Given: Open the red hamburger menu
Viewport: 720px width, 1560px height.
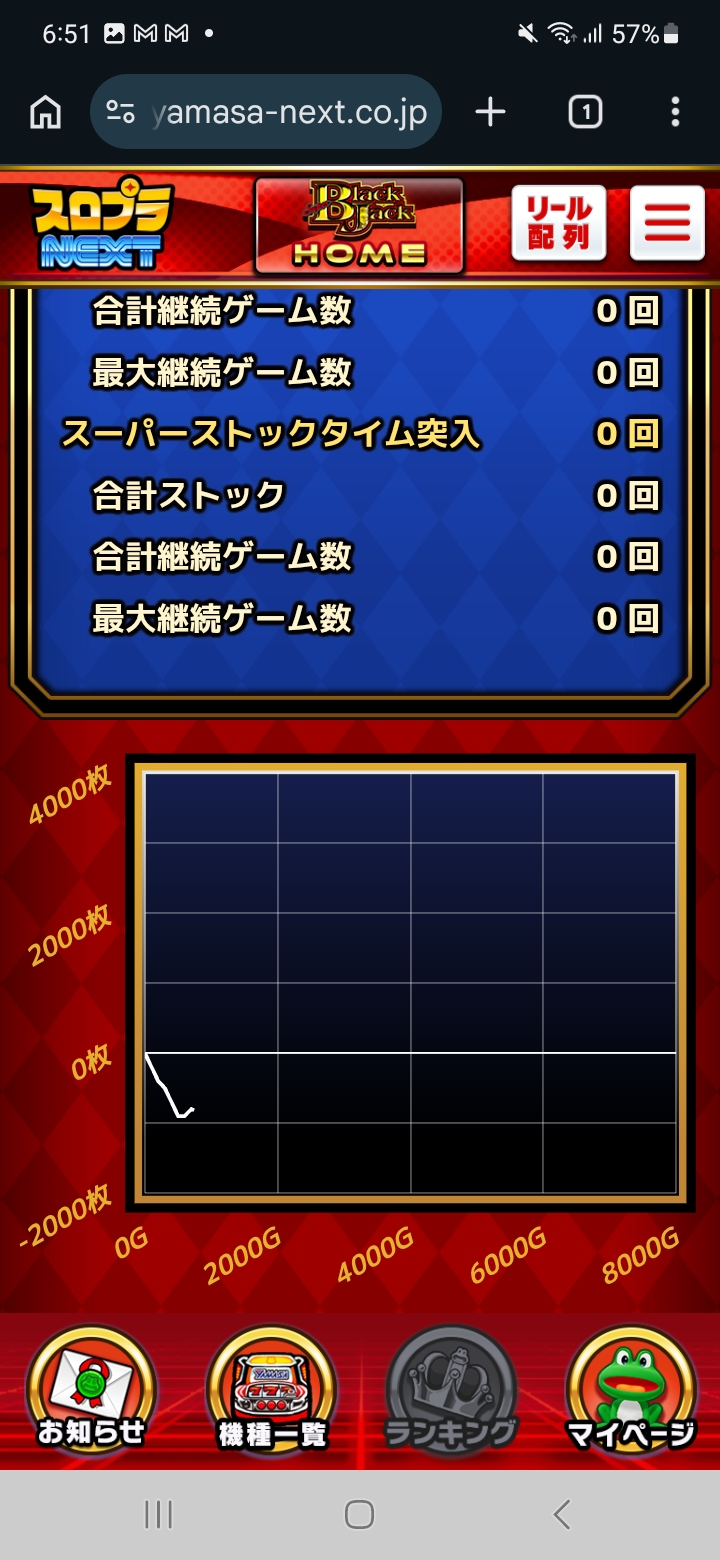Looking at the screenshot, I should point(667,222).
